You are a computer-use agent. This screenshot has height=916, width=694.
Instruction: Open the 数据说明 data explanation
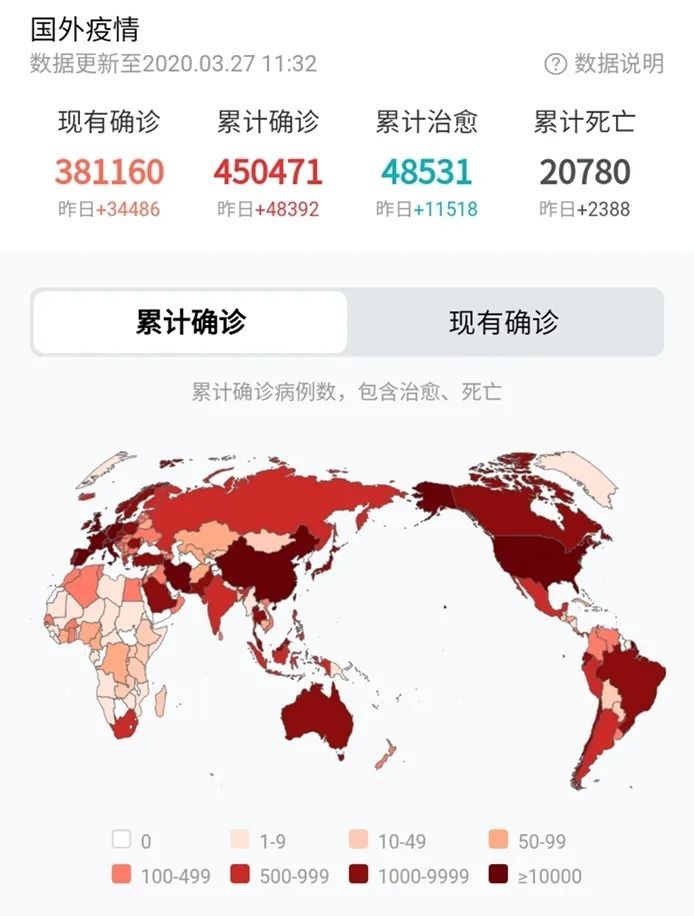point(604,64)
